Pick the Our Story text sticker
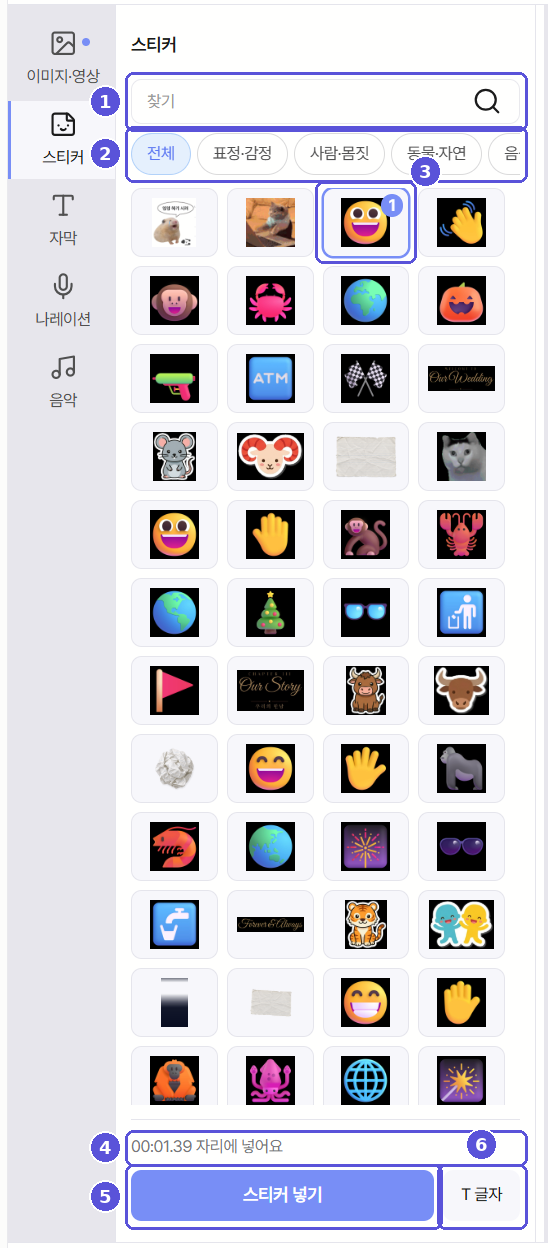The image size is (548, 1248). [x=270, y=690]
